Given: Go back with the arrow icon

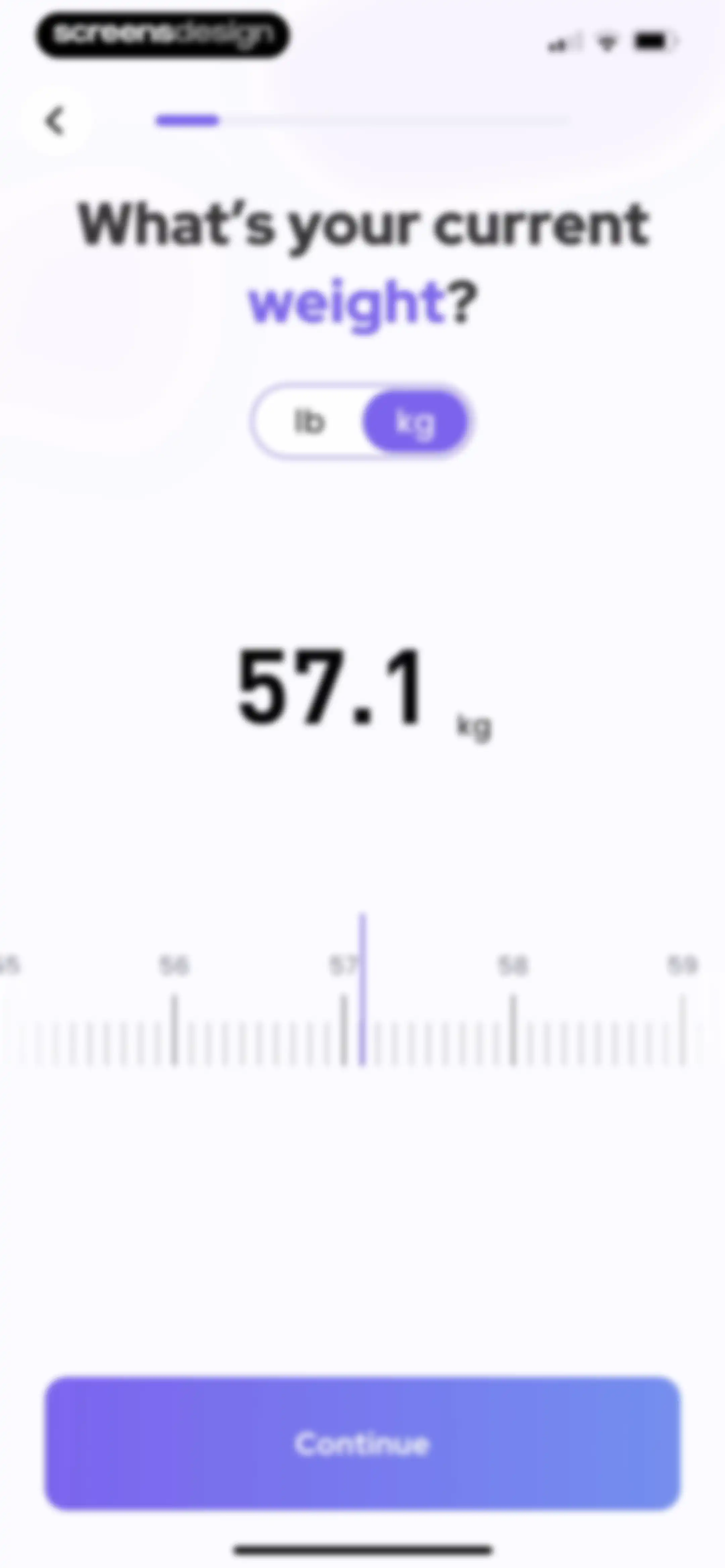Looking at the screenshot, I should [56, 121].
